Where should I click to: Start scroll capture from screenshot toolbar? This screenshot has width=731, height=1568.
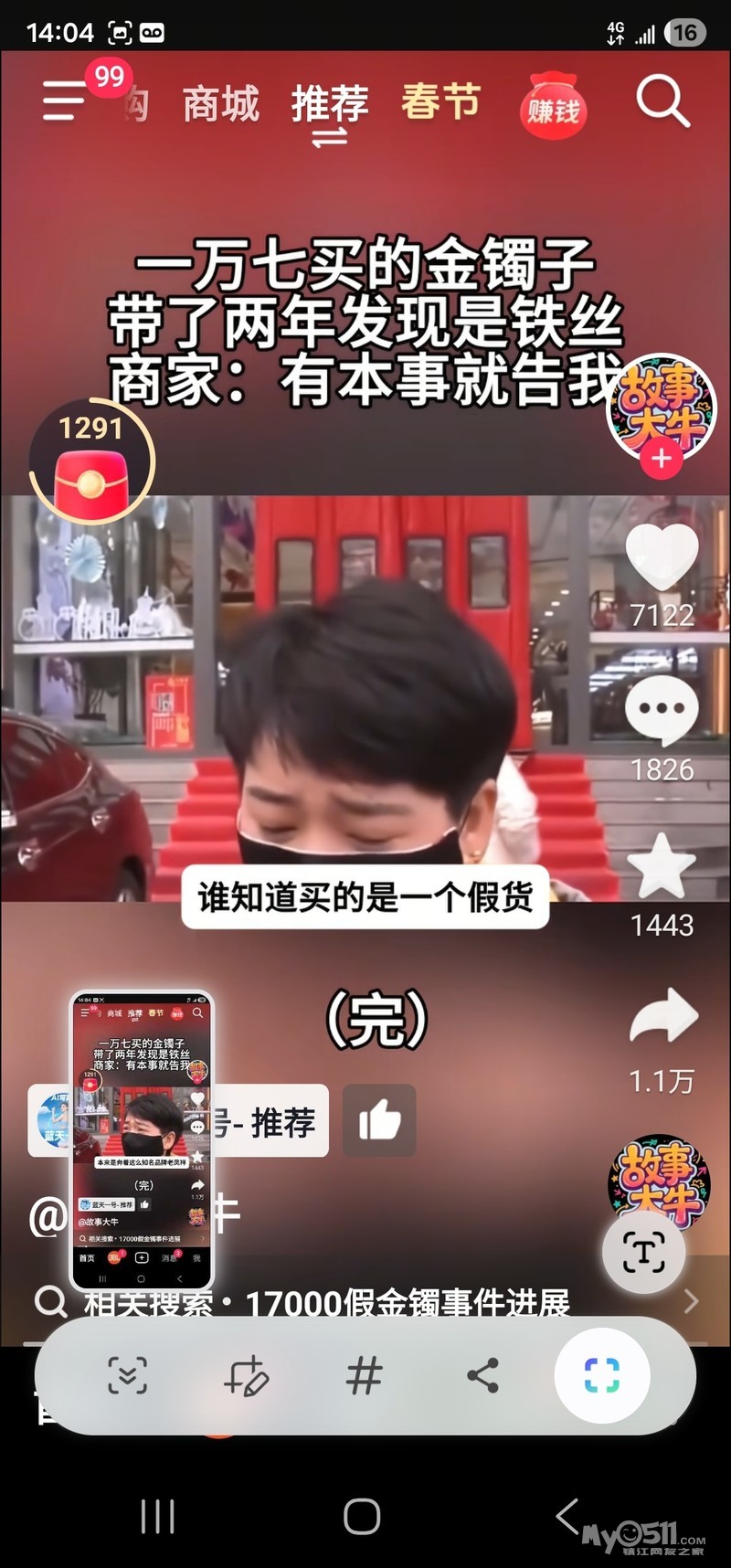[127, 1375]
